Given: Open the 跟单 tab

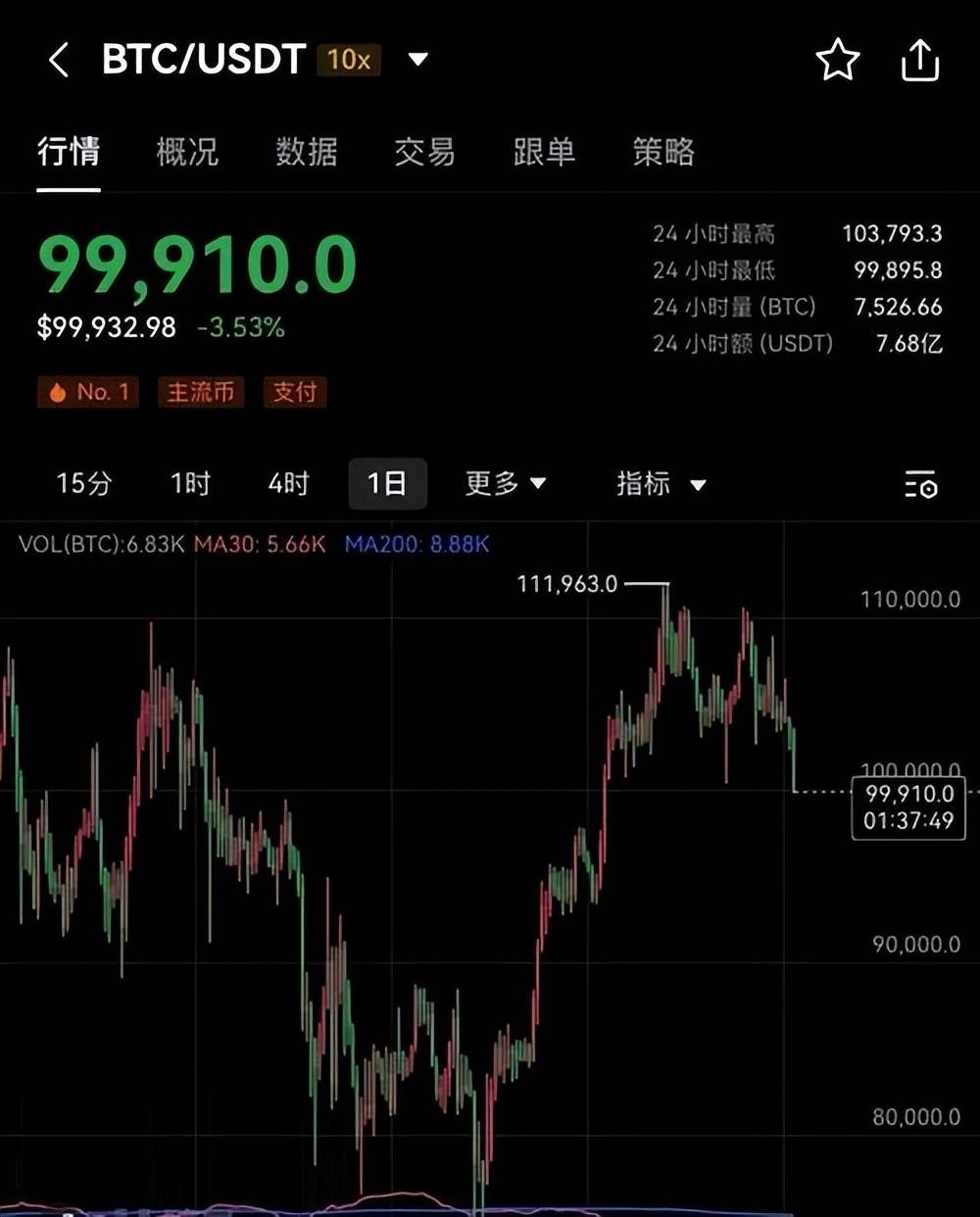Looking at the screenshot, I should click(544, 153).
